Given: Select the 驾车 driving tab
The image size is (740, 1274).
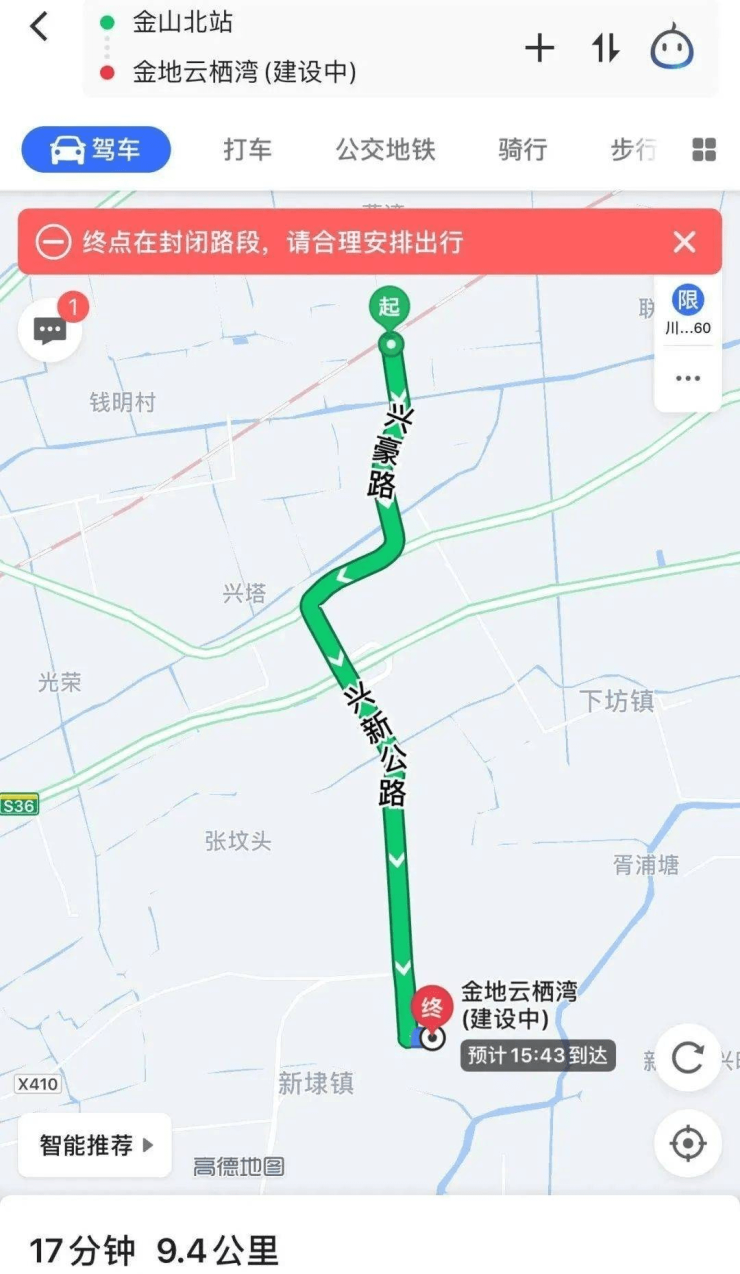Looking at the screenshot, I should click(x=96, y=150).
